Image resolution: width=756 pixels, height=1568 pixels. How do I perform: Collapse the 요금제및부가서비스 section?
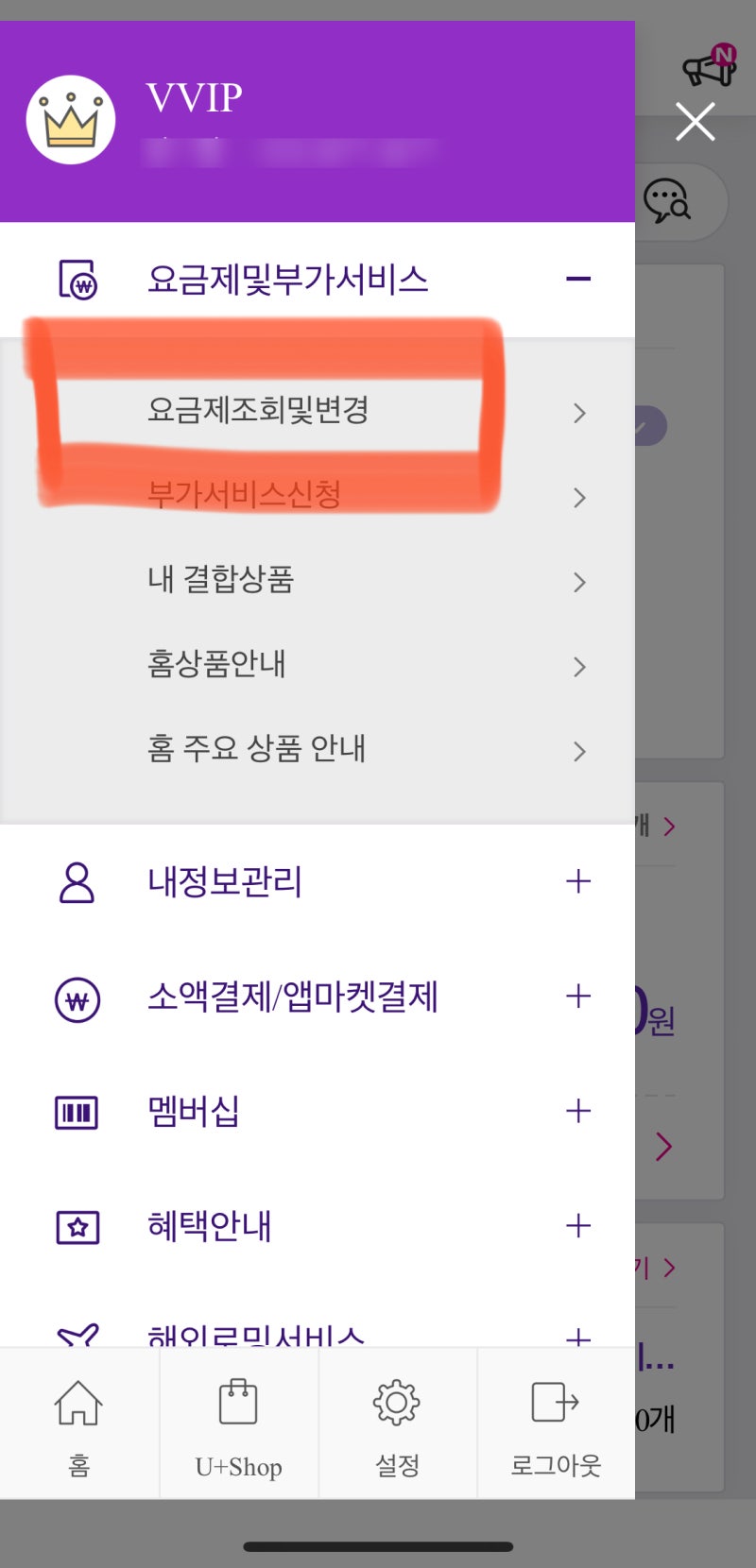[577, 279]
